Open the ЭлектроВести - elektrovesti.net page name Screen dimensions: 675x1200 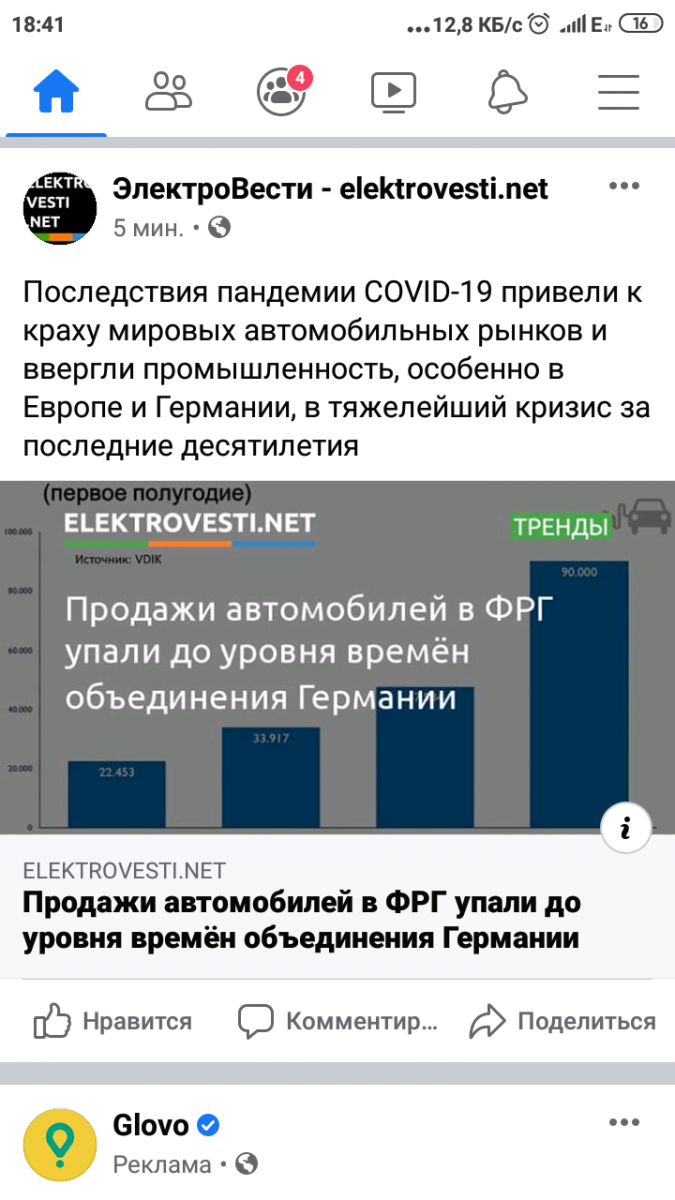[330, 188]
